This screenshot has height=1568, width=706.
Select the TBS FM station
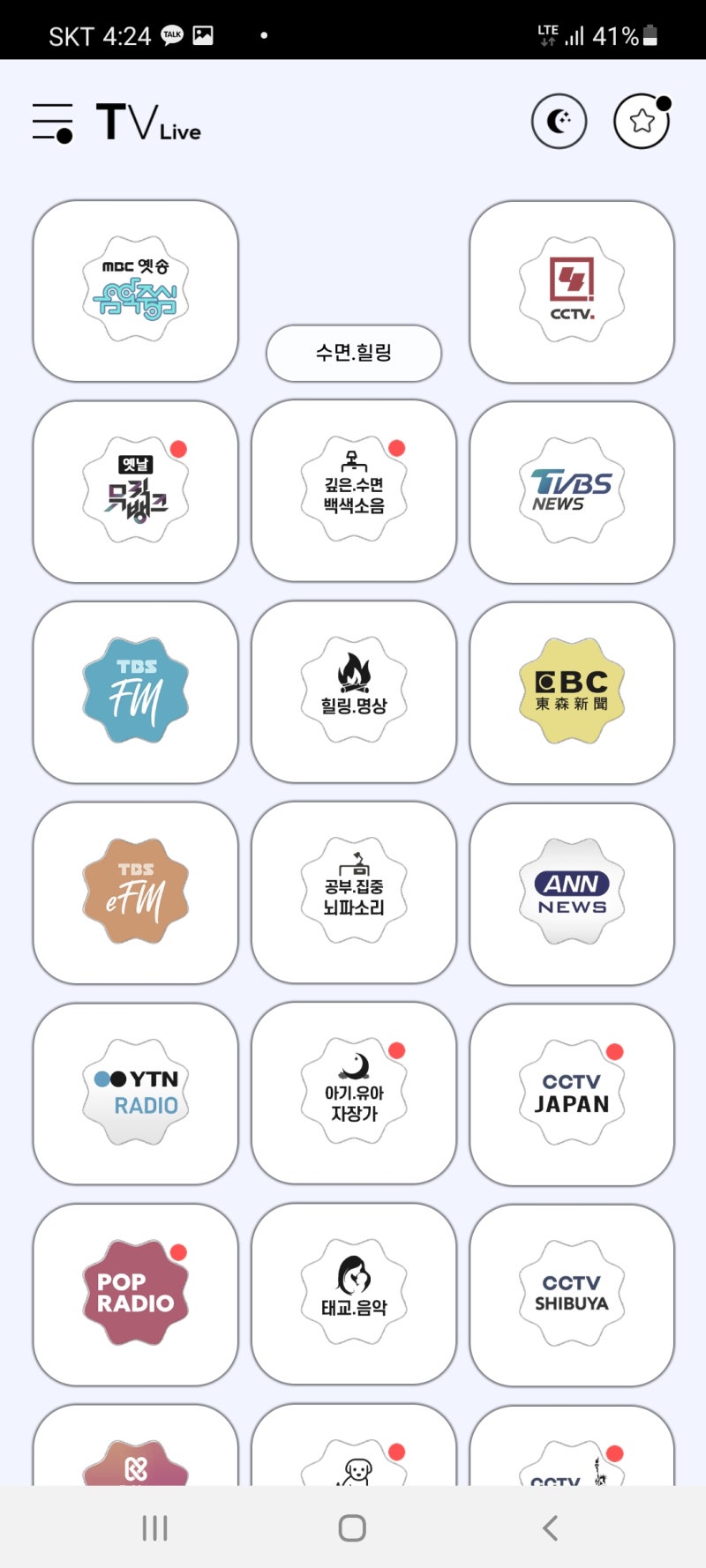(133, 692)
